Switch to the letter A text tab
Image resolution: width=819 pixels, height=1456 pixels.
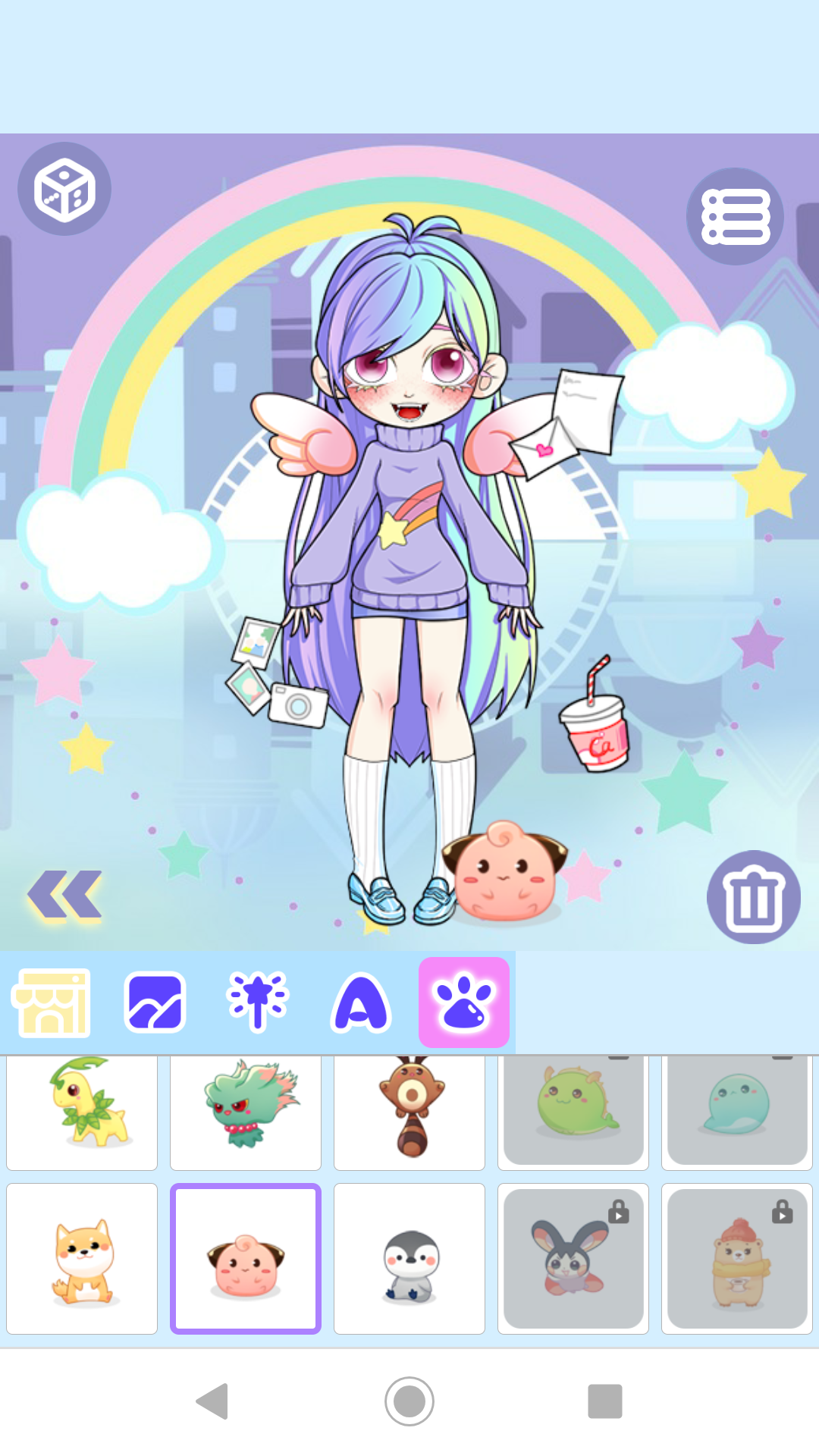tap(361, 1002)
